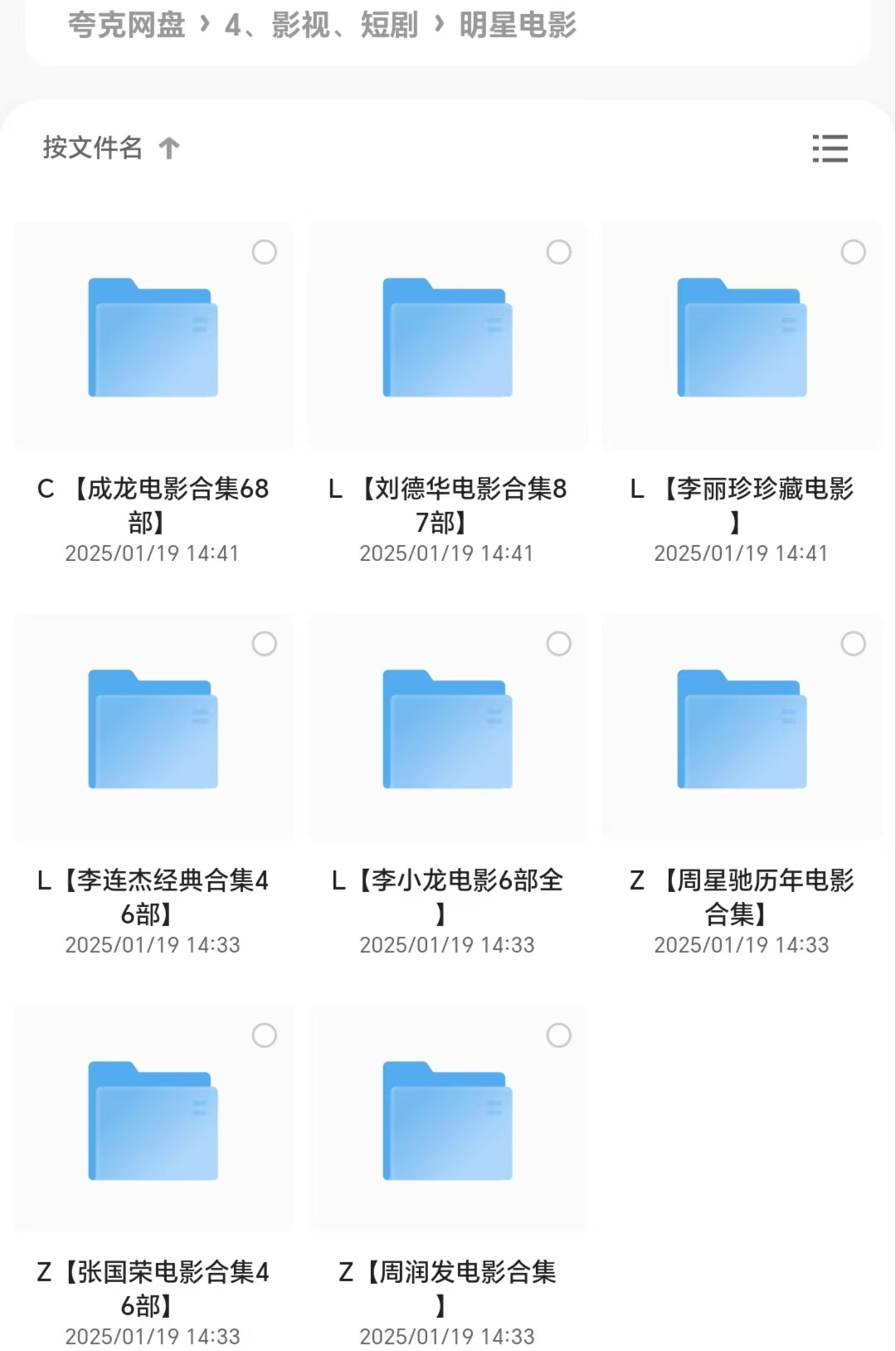
Task: Select the 张国荣电影合集46部 thumbnail
Action: click(x=153, y=1122)
